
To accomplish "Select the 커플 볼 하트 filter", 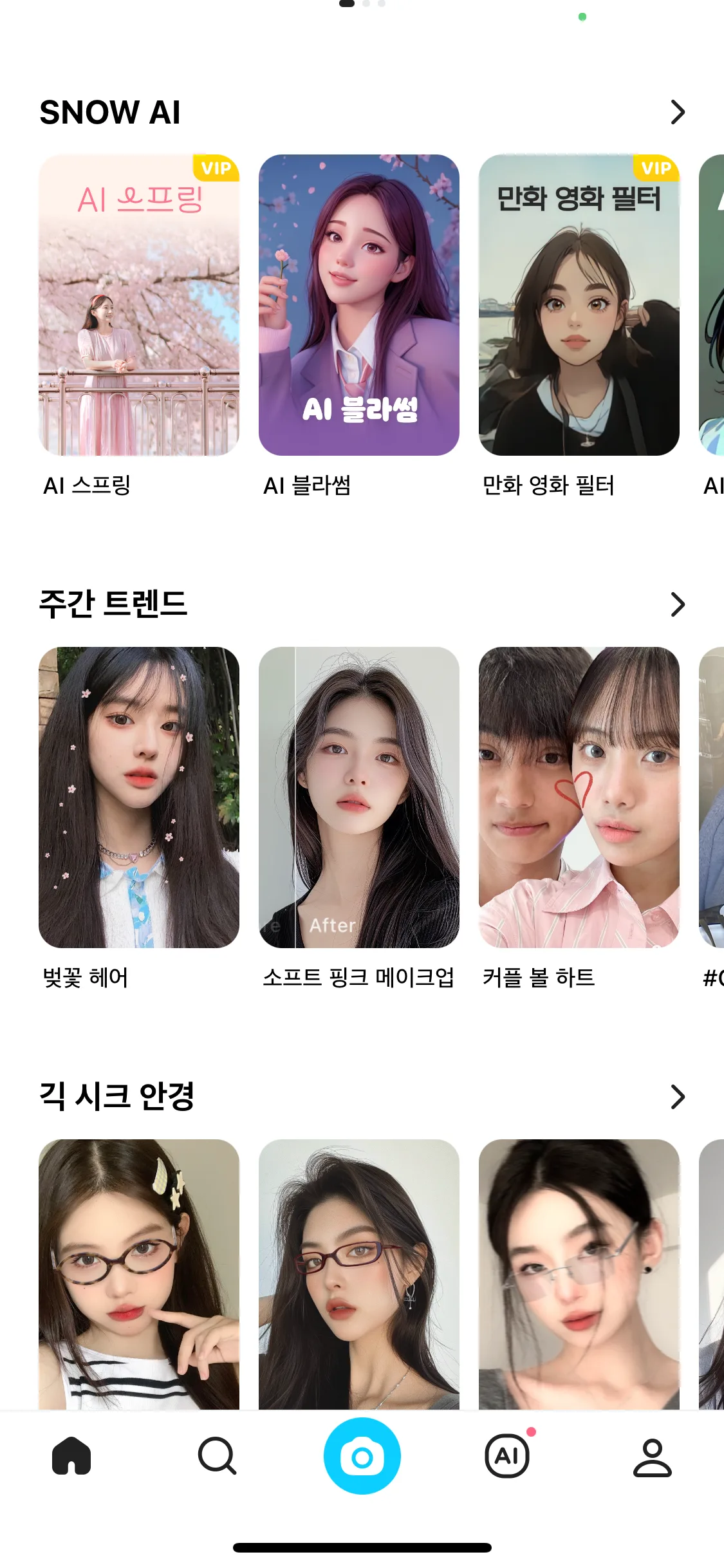I will [579, 797].
